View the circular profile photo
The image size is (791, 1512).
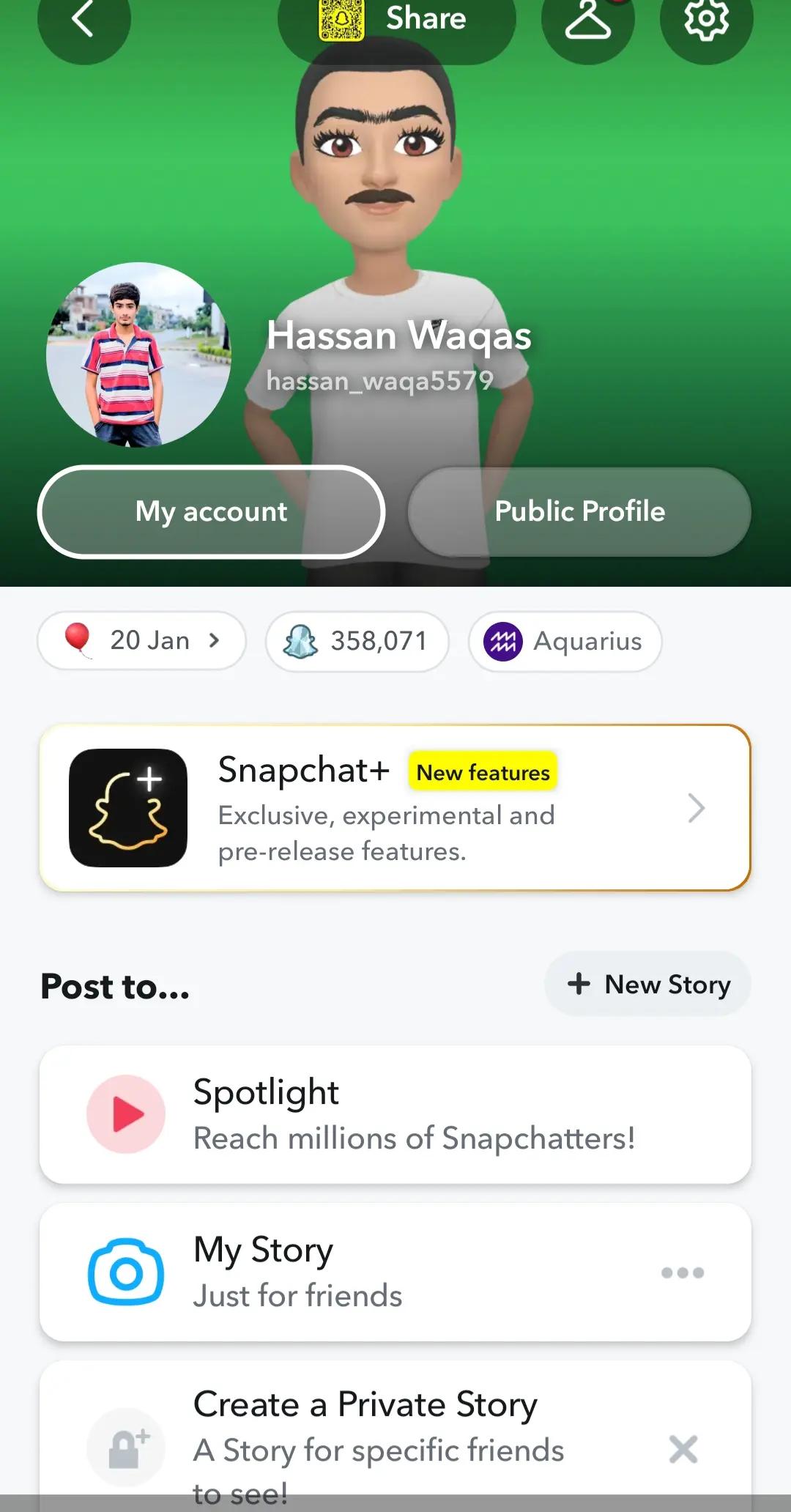click(x=138, y=355)
